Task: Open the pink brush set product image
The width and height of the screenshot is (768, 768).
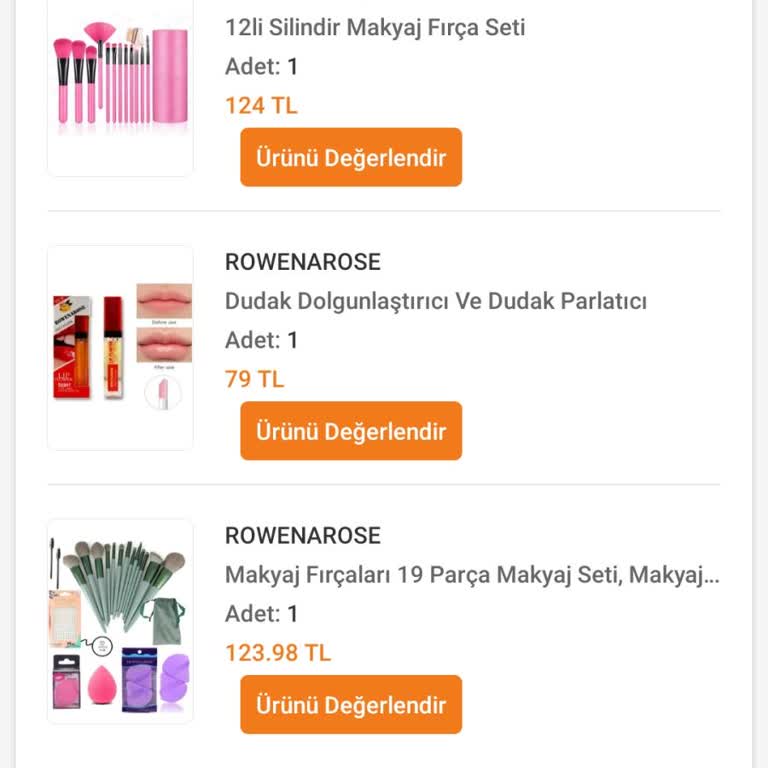Action: [x=120, y=85]
